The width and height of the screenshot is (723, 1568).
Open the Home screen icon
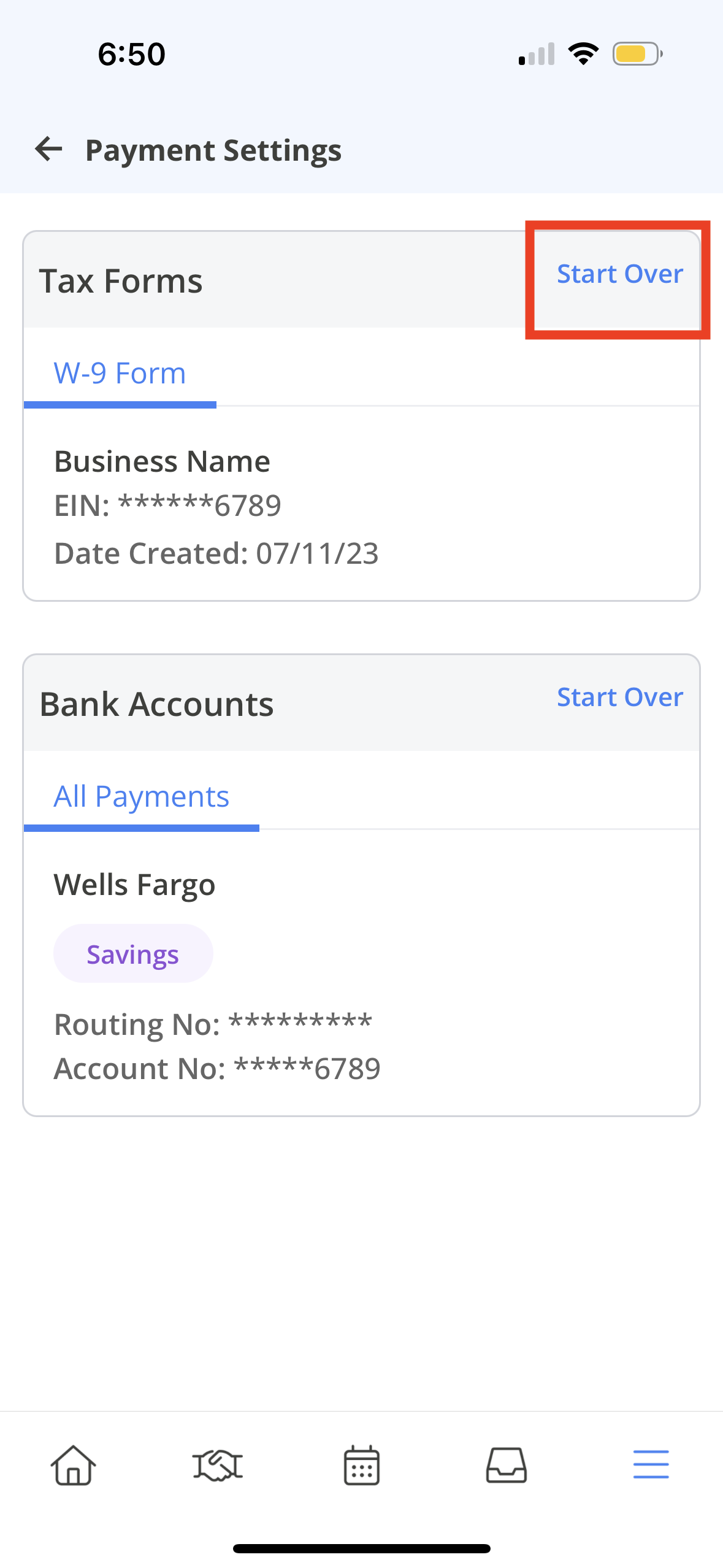pos(72,1466)
